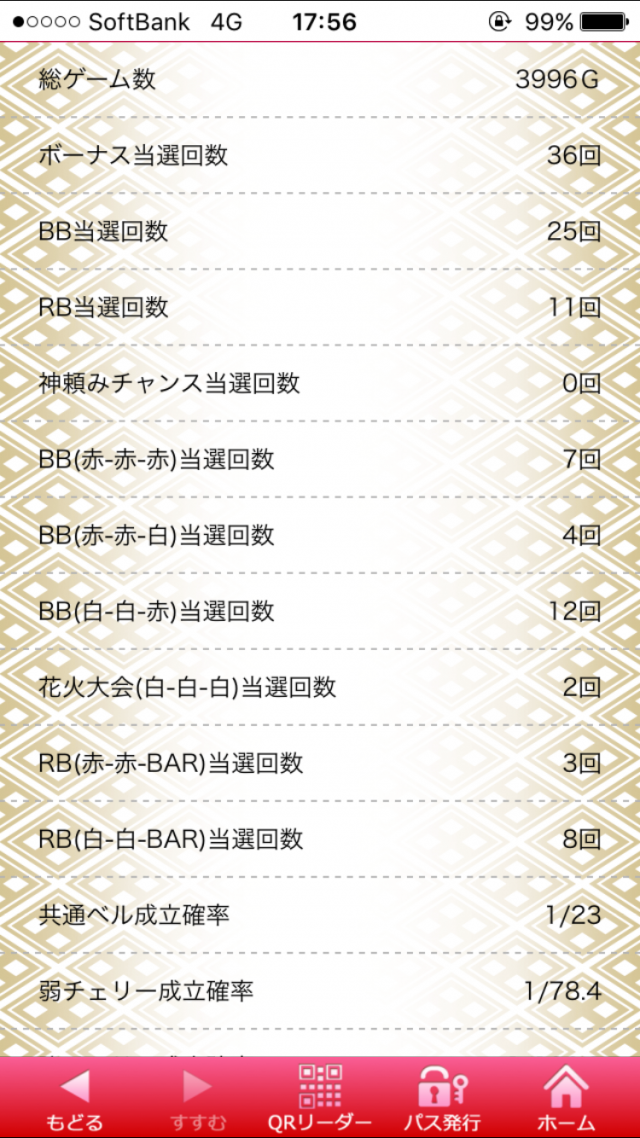This screenshot has height=1138, width=640.
Task: Go forward with the すすむ button
Action: [197, 1098]
